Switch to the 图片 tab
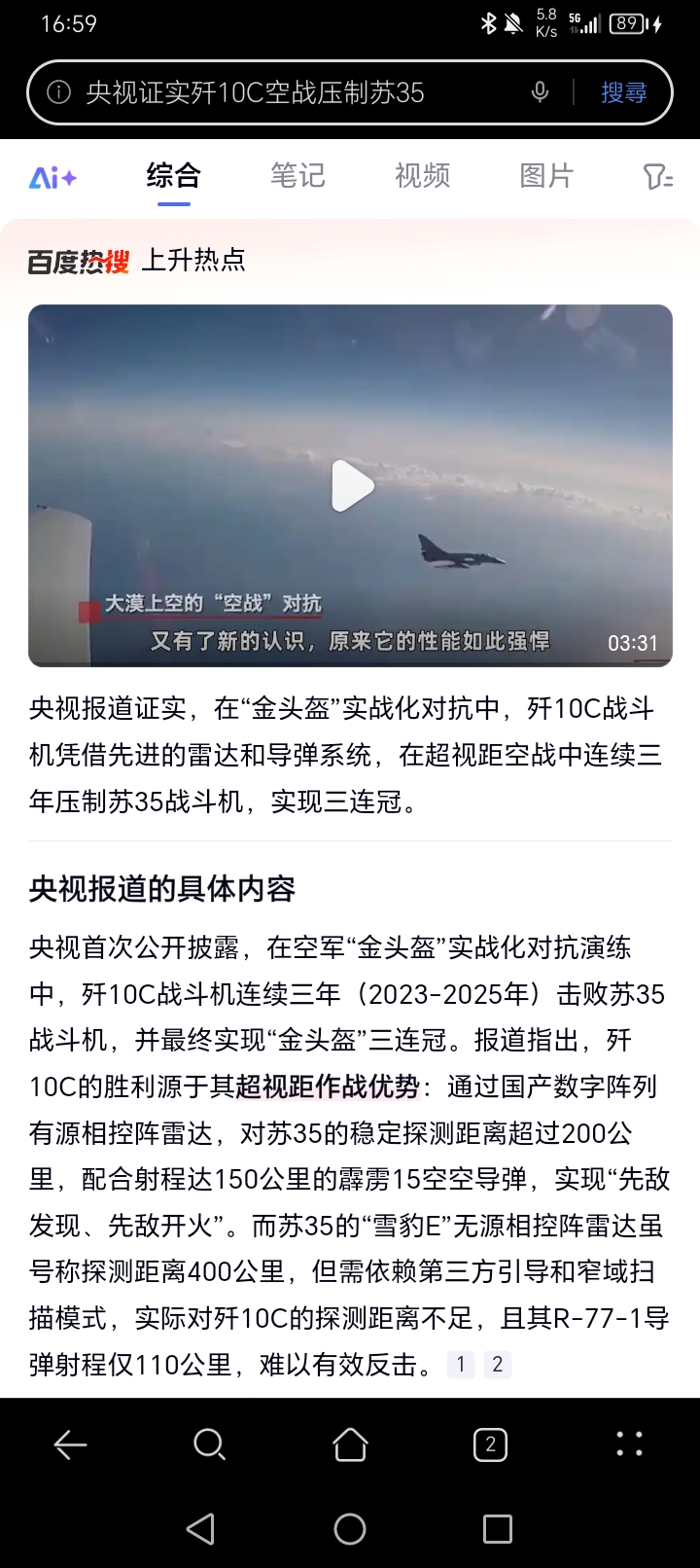The image size is (700, 1568). [x=546, y=175]
